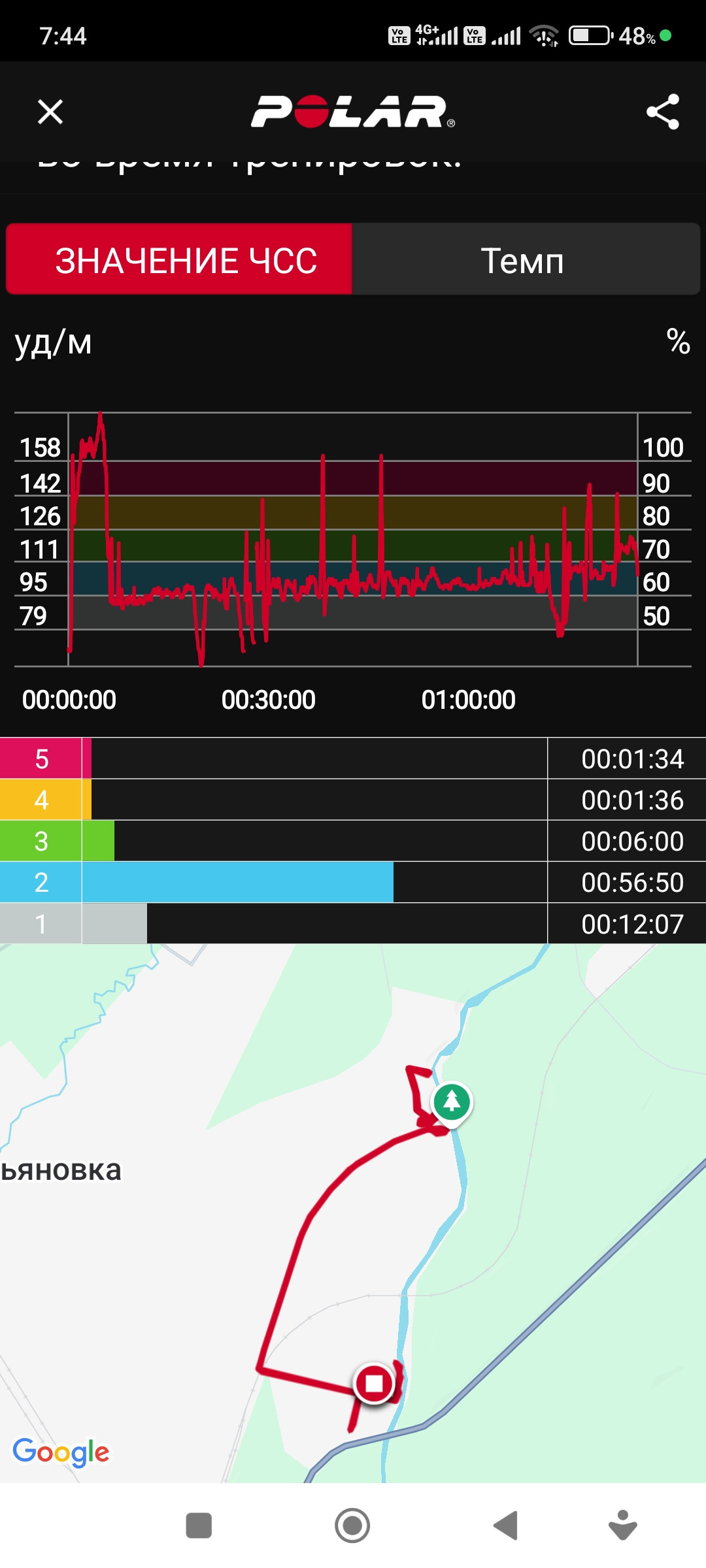Open the recent apps overview
706x1568 pixels.
[x=199, y=1526]
